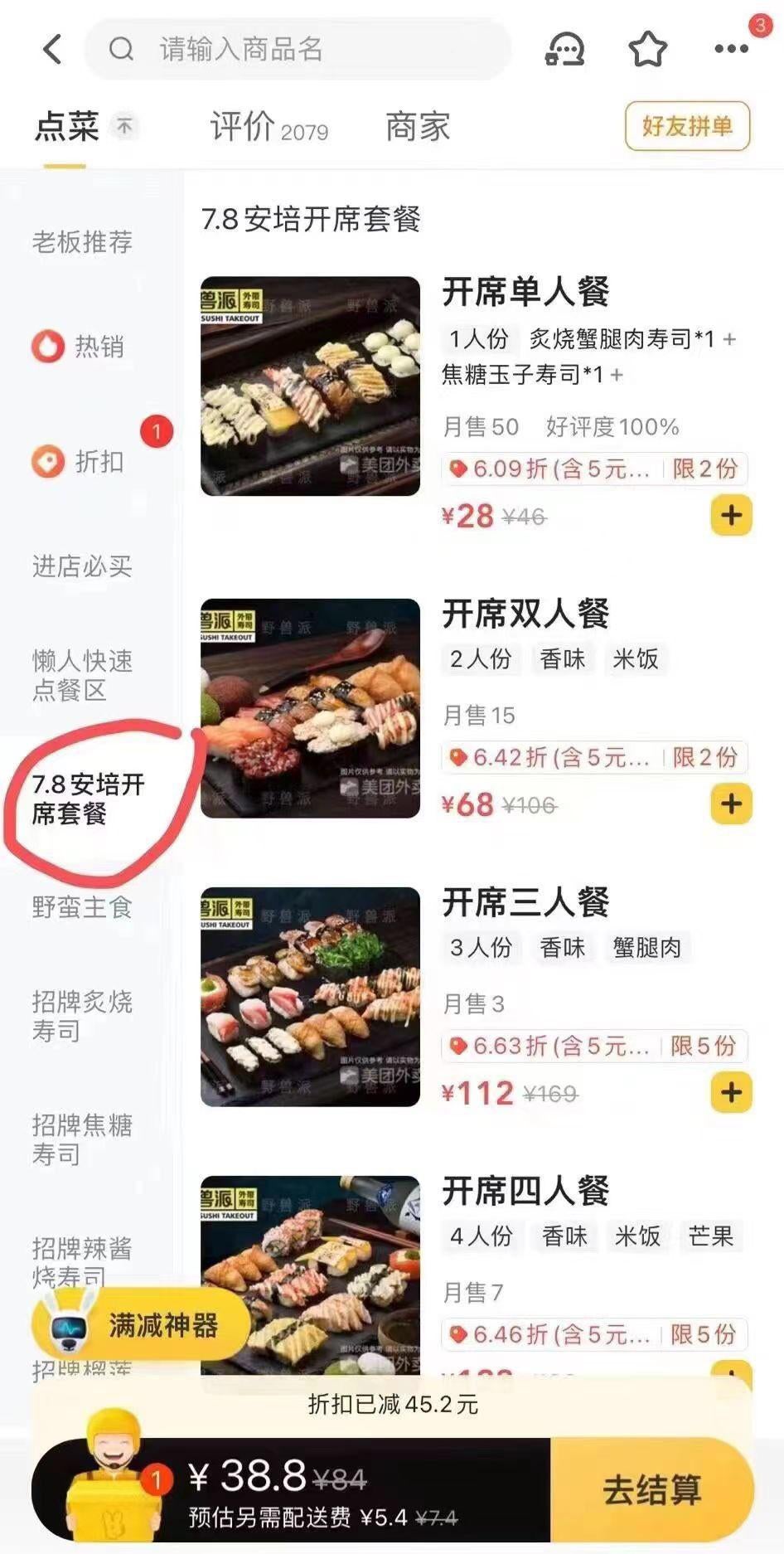Add 开席双人餐 to the cart

[731, 804]
